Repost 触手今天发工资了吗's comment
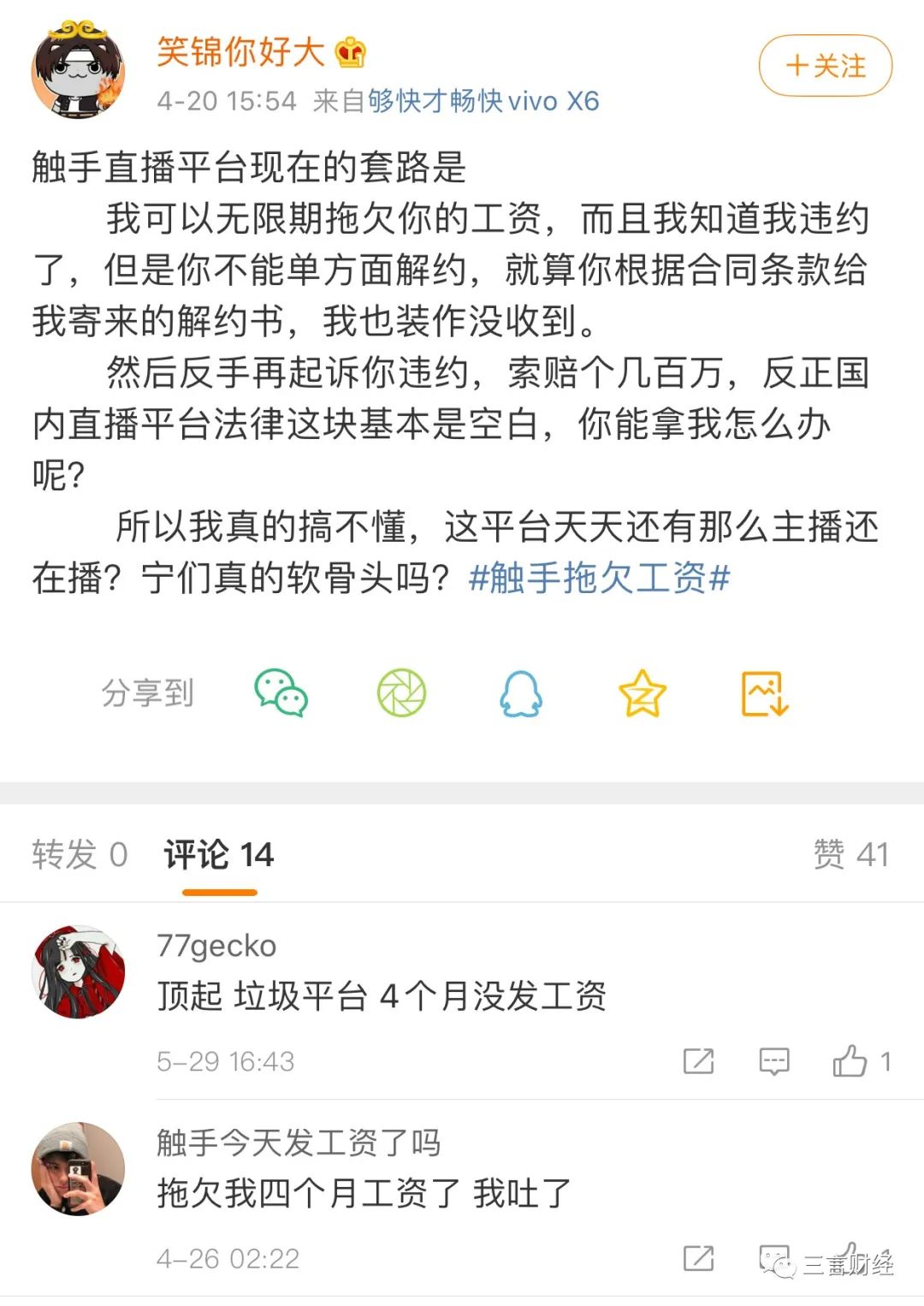The width and height of the screenshot is (924, 1306). pos(698,1258)
